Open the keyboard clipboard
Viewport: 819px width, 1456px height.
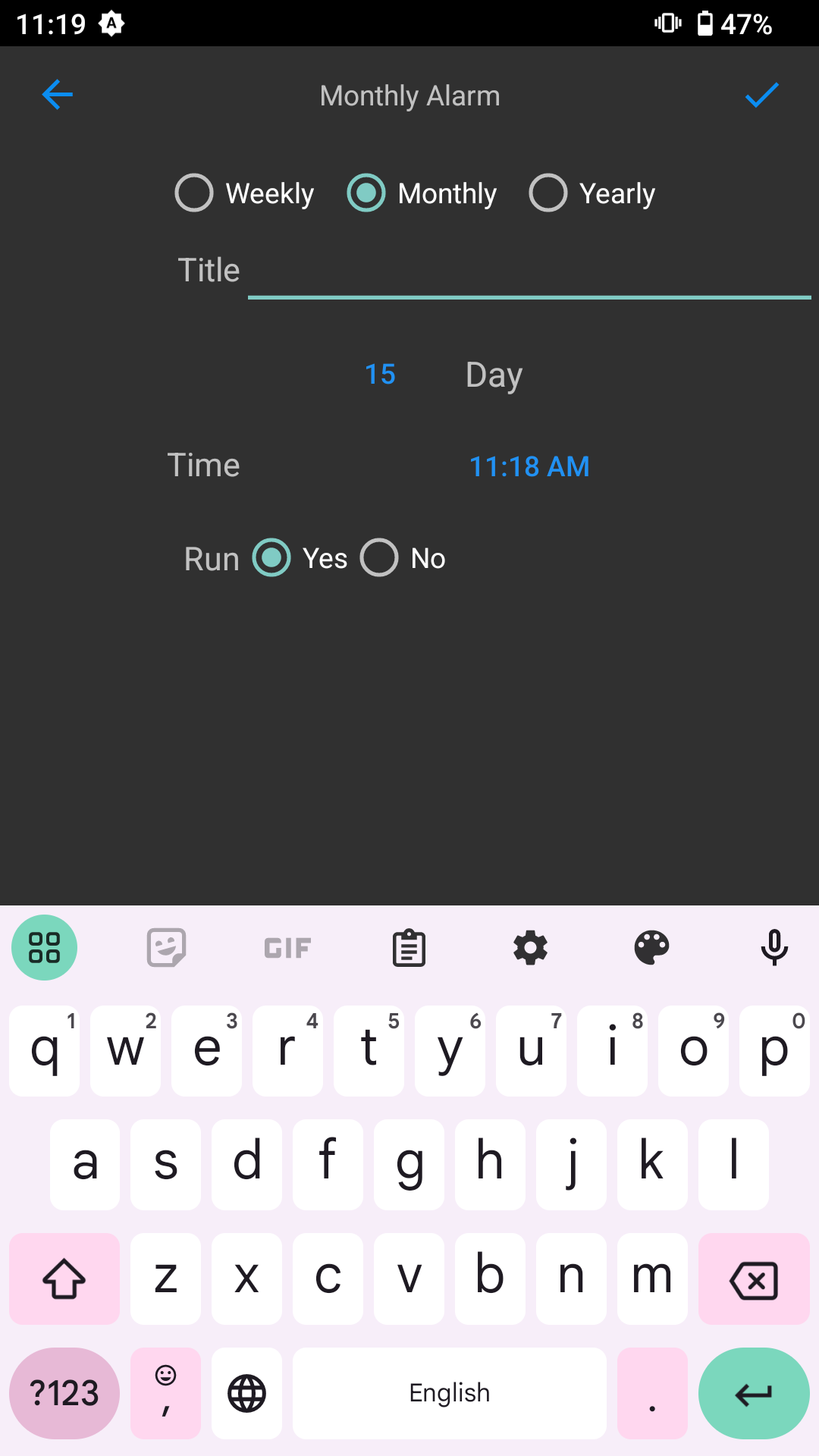point(409,948)
